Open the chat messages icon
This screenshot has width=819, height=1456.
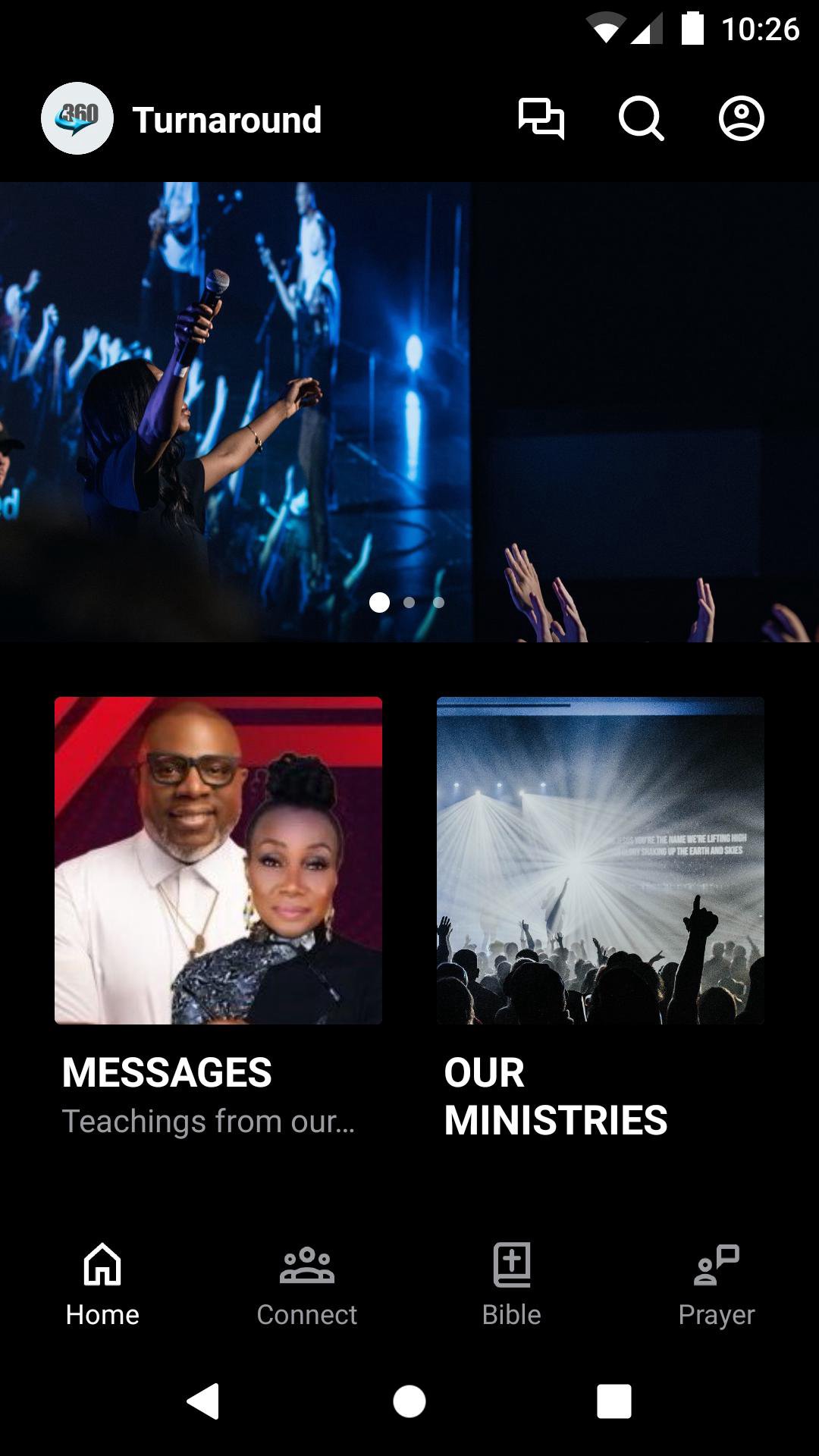(x=541, y=119)
